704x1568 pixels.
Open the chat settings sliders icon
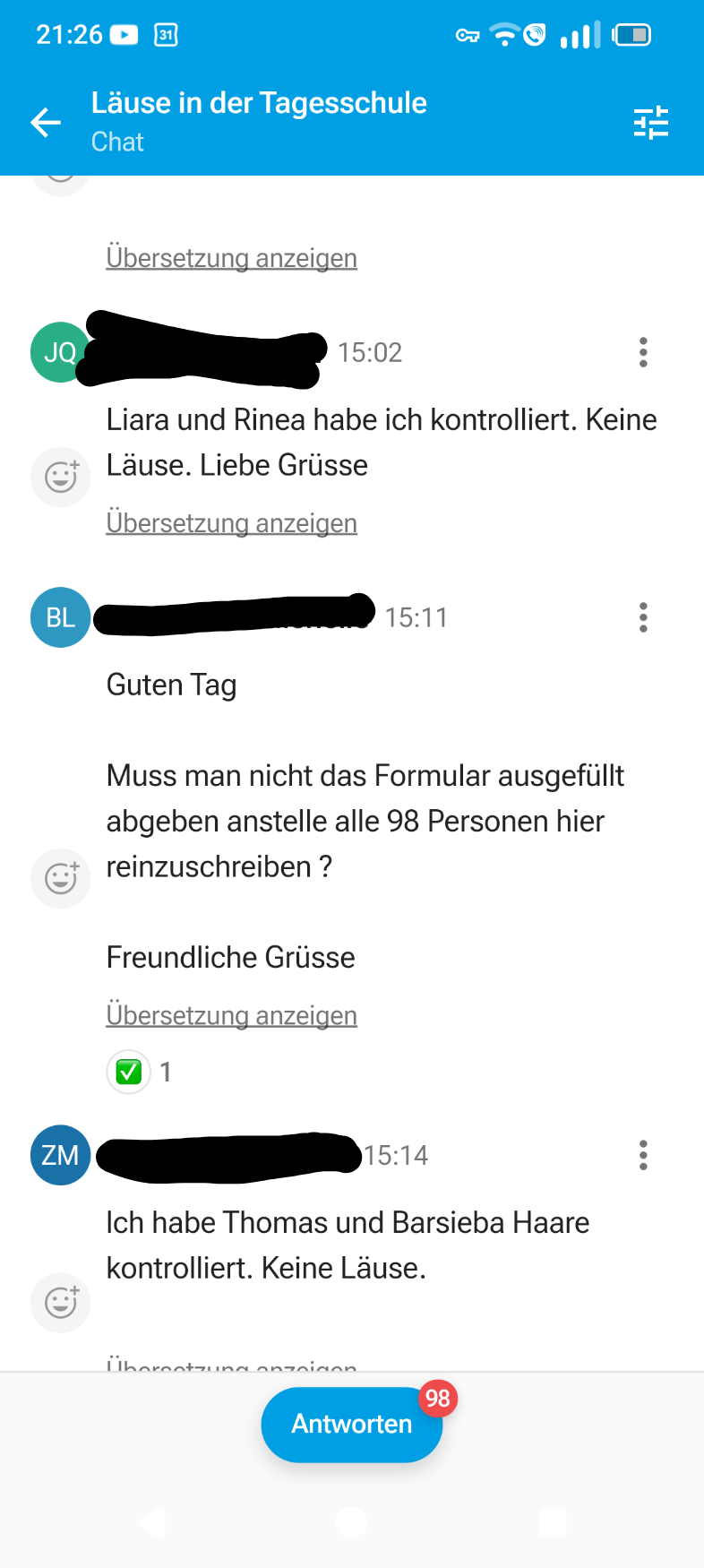tap(651, 123)
